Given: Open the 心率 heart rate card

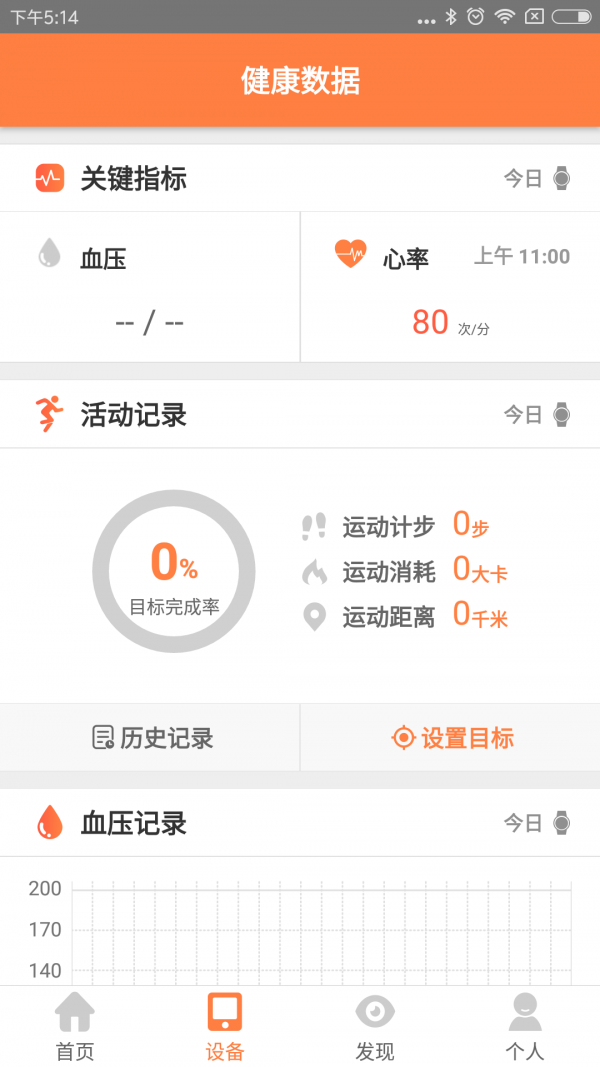Looking at the screenshot, I should 450,287.
